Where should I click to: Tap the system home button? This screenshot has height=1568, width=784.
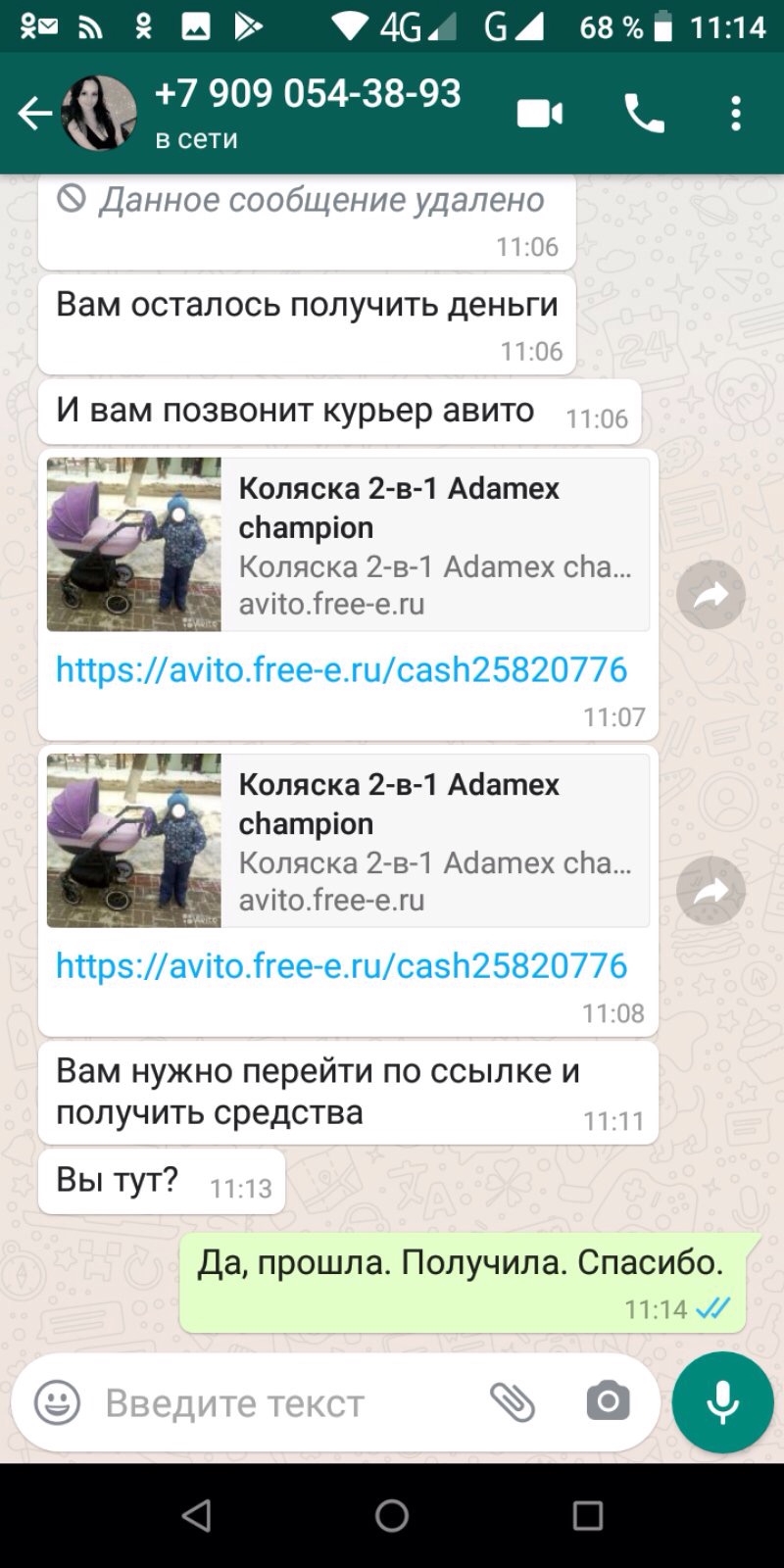pyautogui.click(x=392, y=1515)
